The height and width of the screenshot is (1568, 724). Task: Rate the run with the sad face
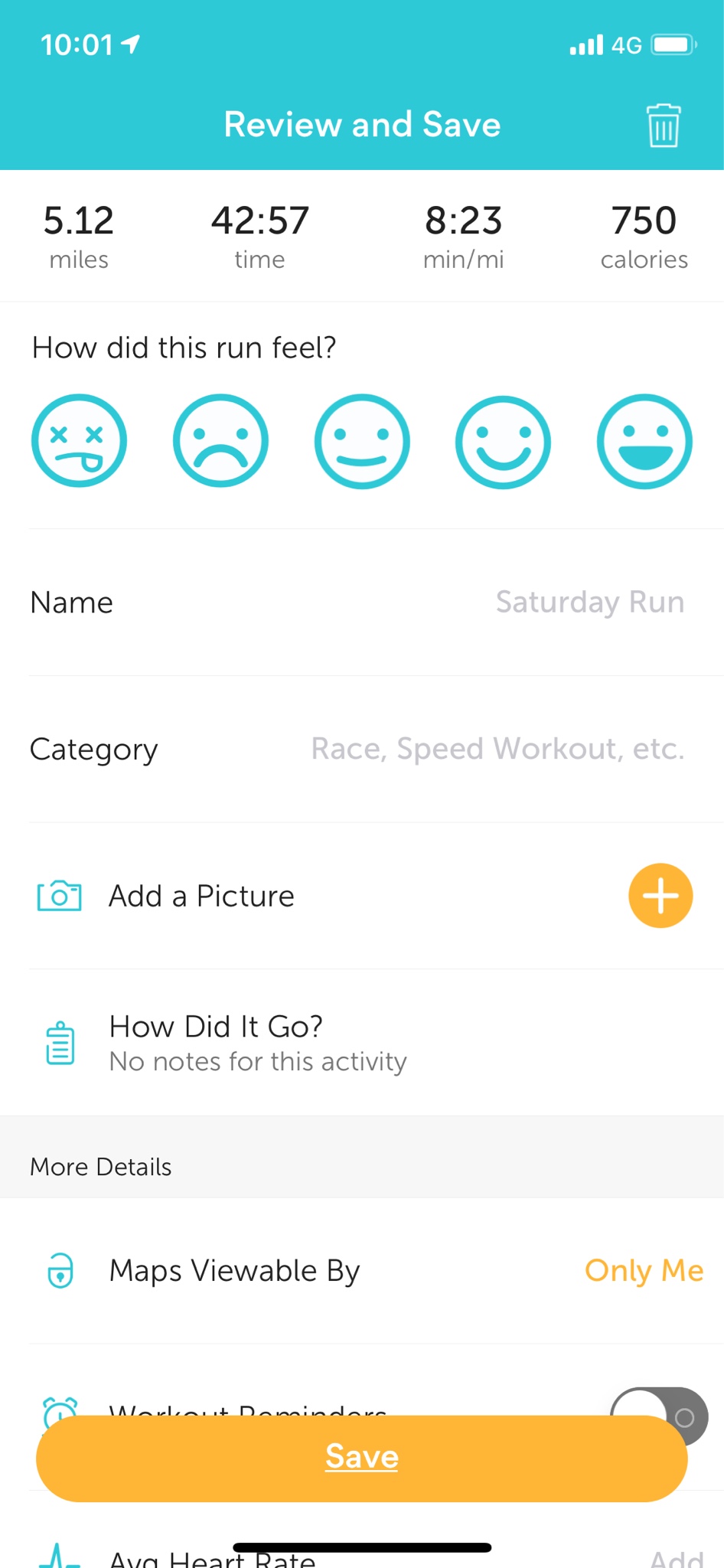point(220,441)
